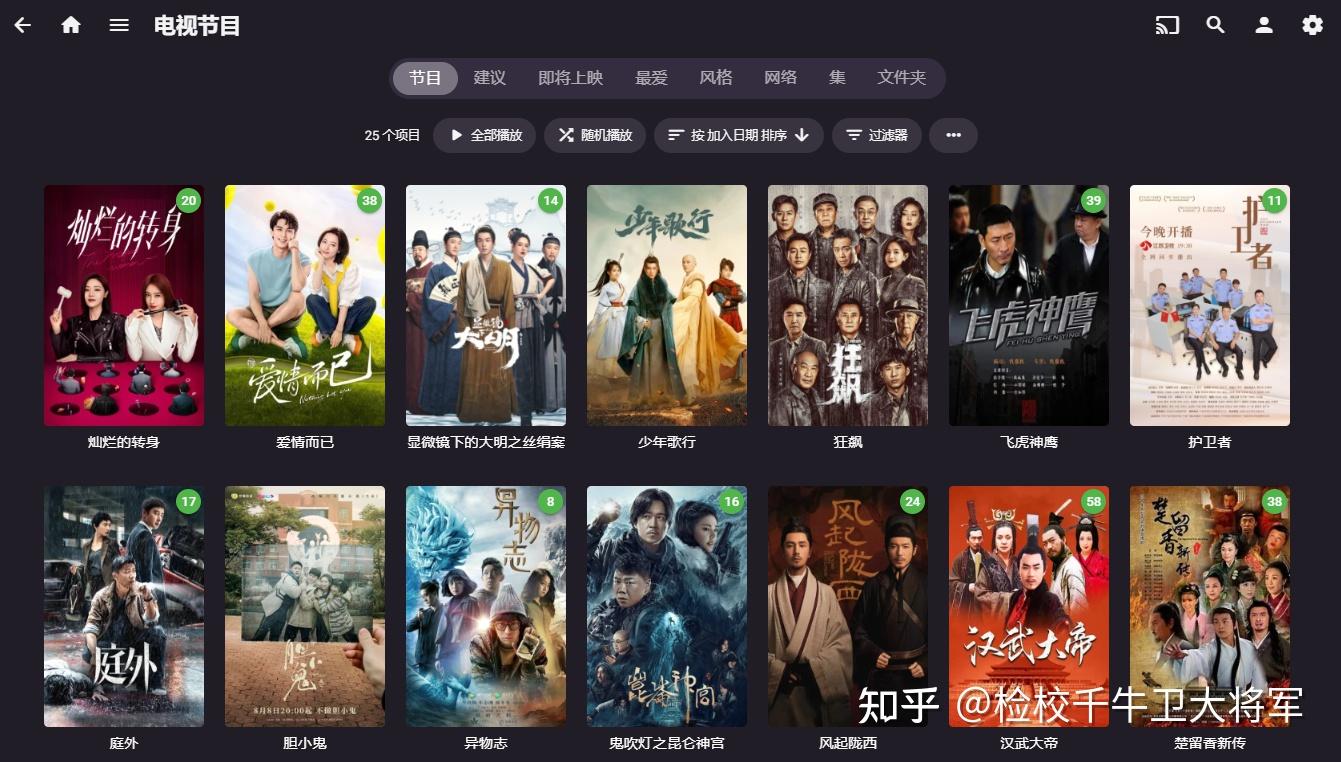Open the 过滤器 filter button
Screen dimensions: 1341x762
876,135
